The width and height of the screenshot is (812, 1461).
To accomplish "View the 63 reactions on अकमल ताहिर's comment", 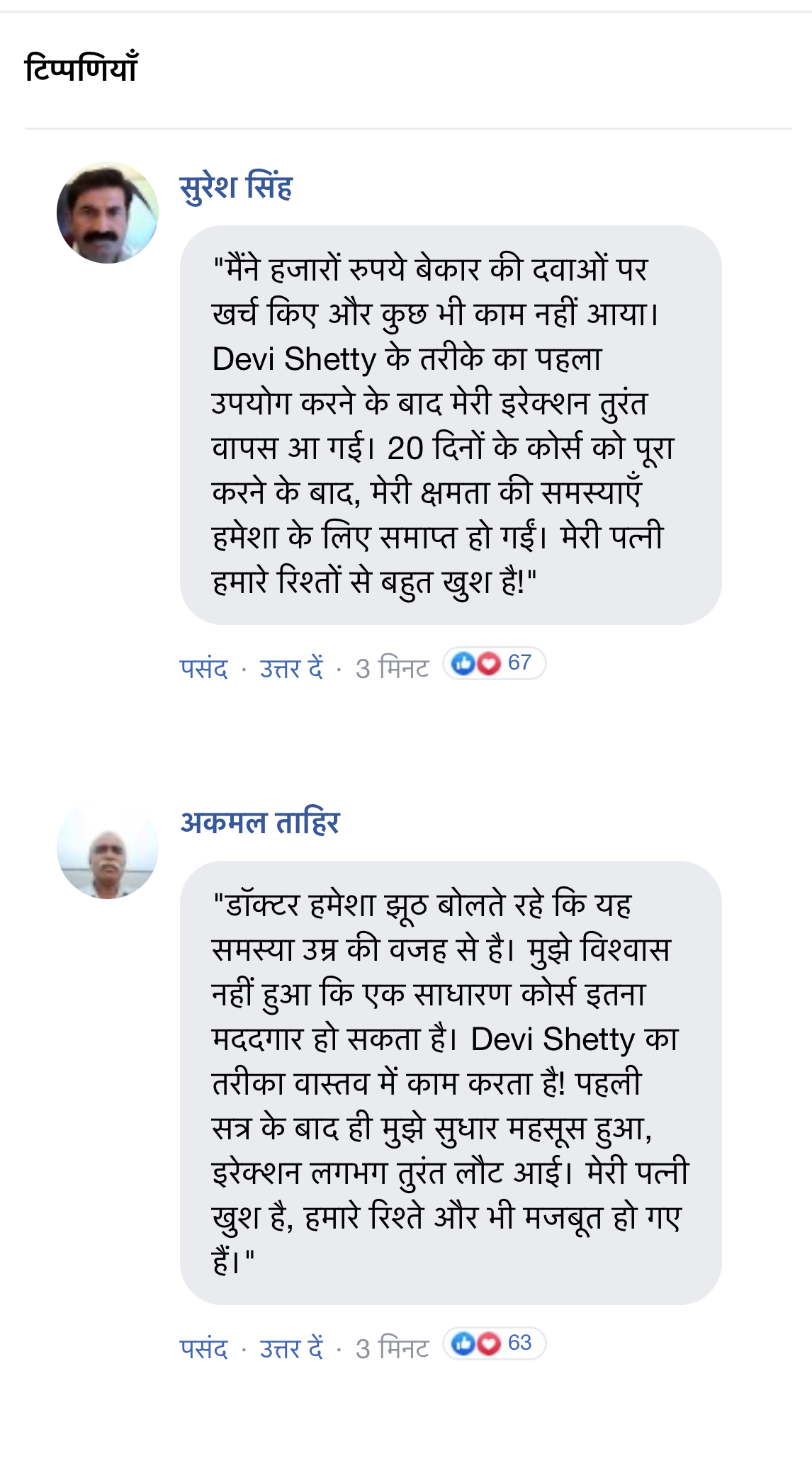I will pyautogui.click(x=494, y=1343).
